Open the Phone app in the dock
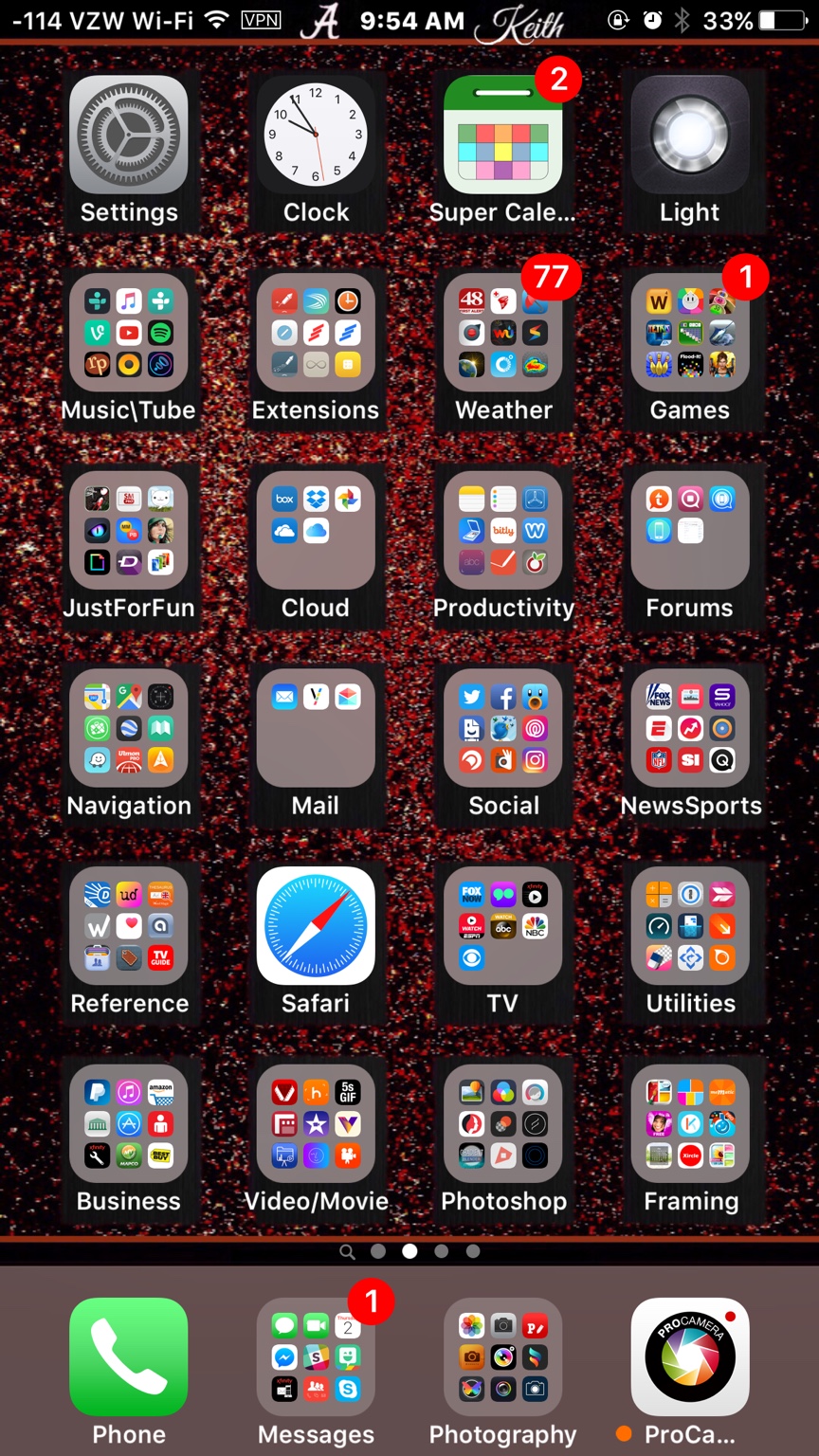Viewport: 819px width, 1456px height. pyautogui.click(x=128, y=1356)
